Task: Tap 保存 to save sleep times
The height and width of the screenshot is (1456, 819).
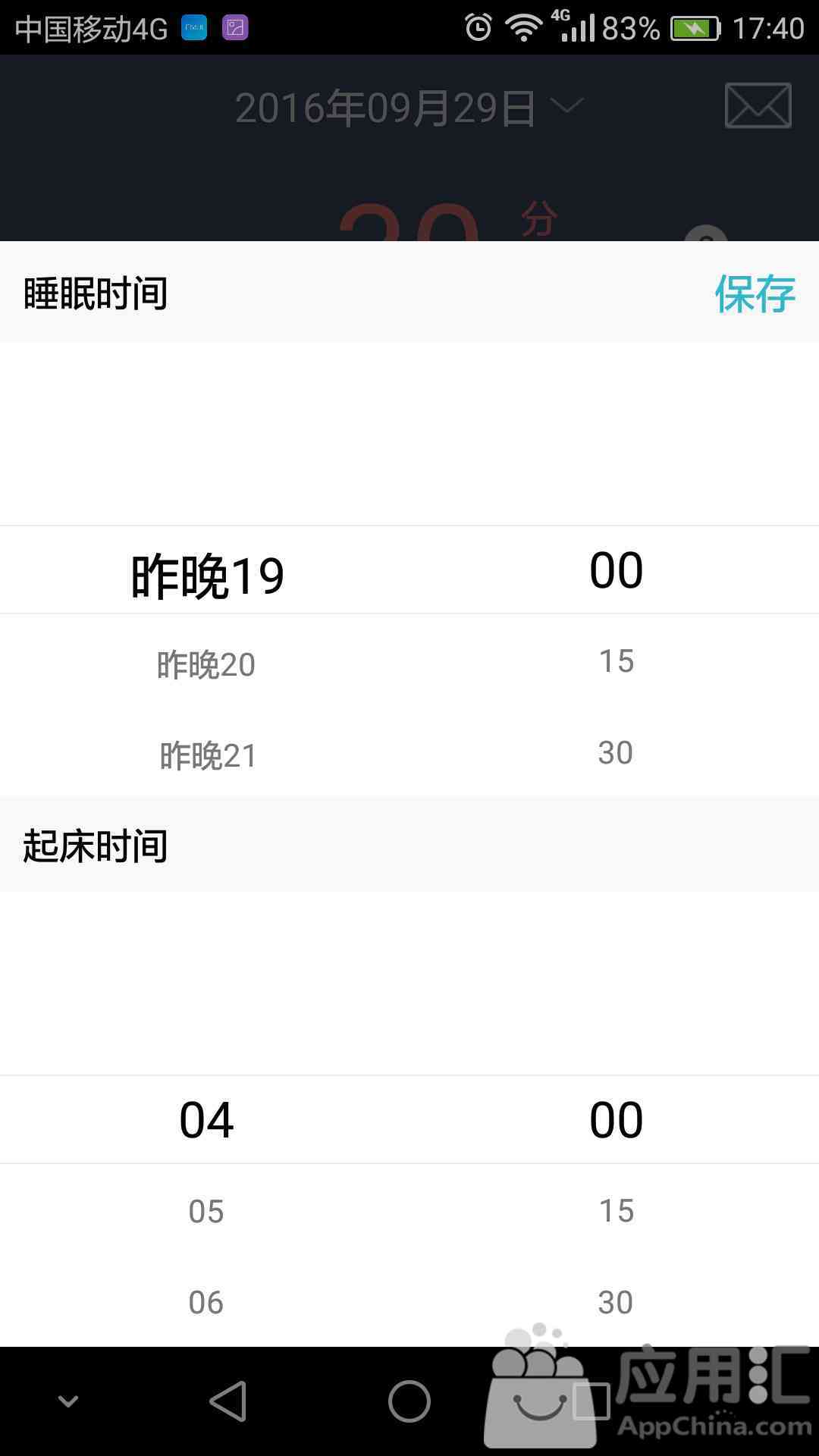Action: (755, 293)
